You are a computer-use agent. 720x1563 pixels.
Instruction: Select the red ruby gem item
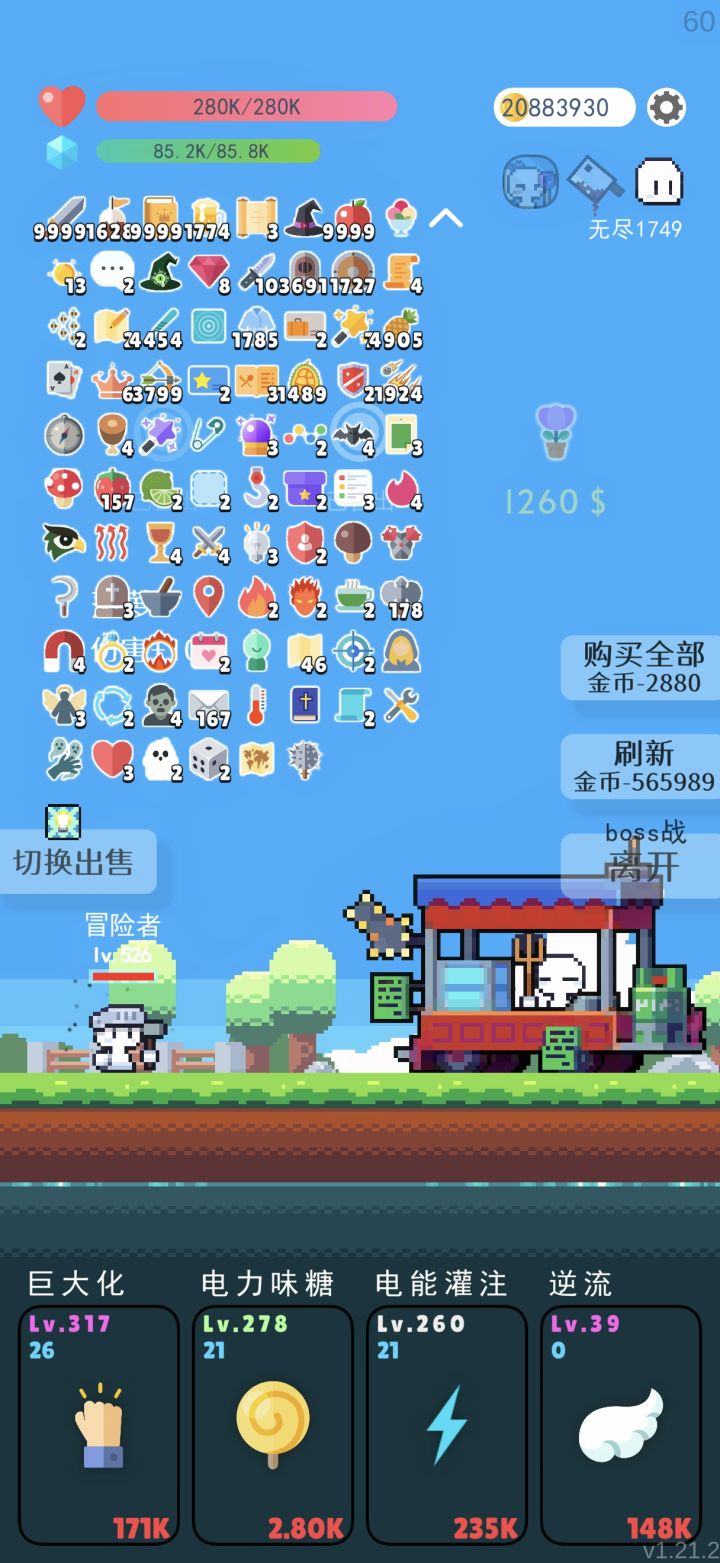207,270
